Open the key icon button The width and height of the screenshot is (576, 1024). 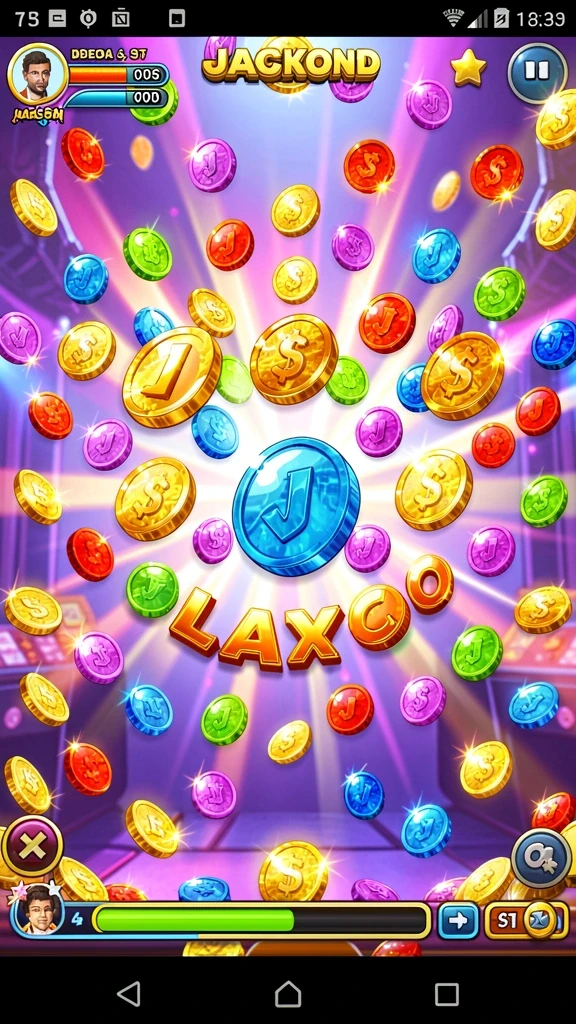click(541, 859)
